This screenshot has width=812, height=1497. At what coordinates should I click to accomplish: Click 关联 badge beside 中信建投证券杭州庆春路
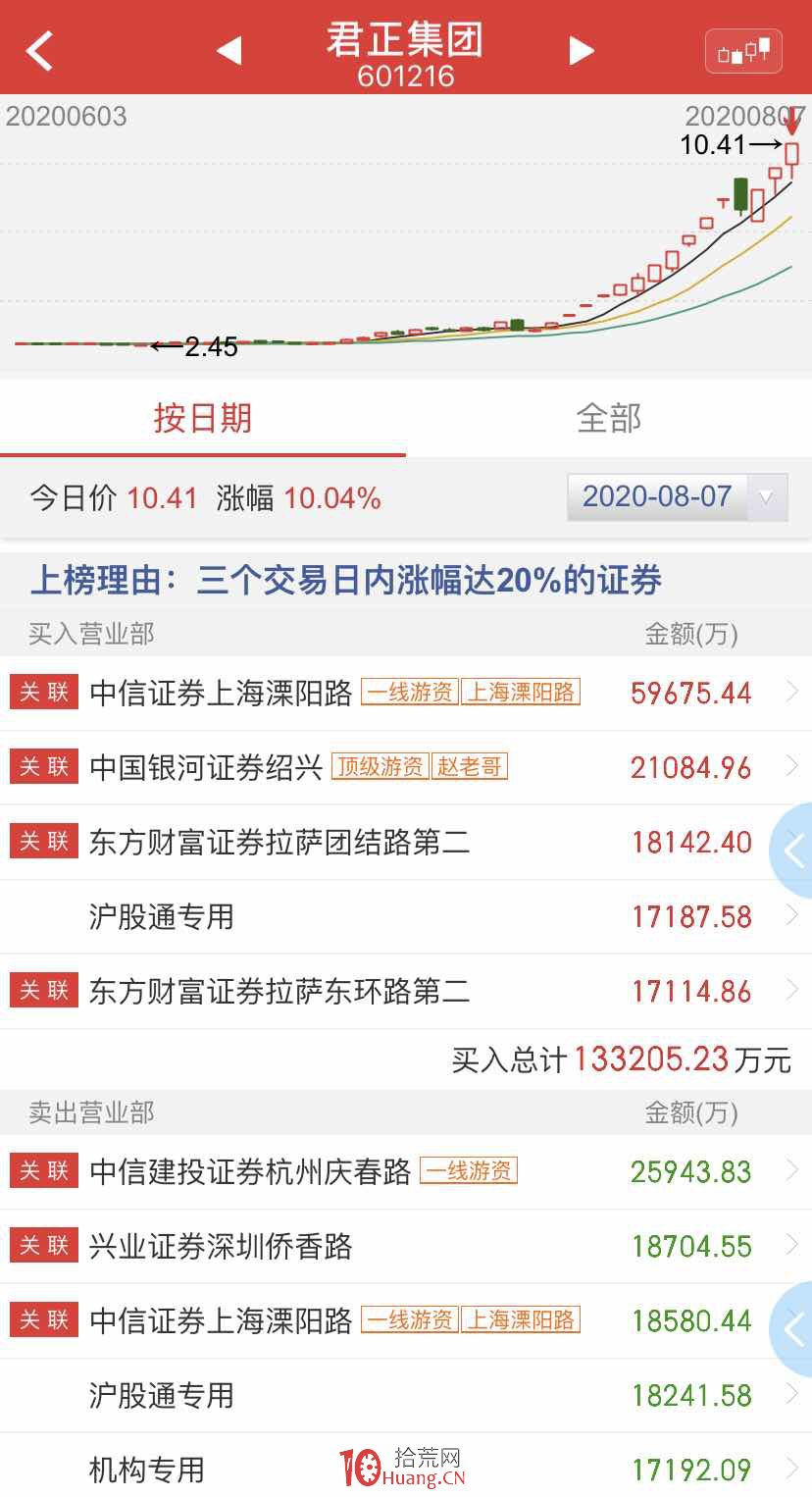[x=43, y=1170]
